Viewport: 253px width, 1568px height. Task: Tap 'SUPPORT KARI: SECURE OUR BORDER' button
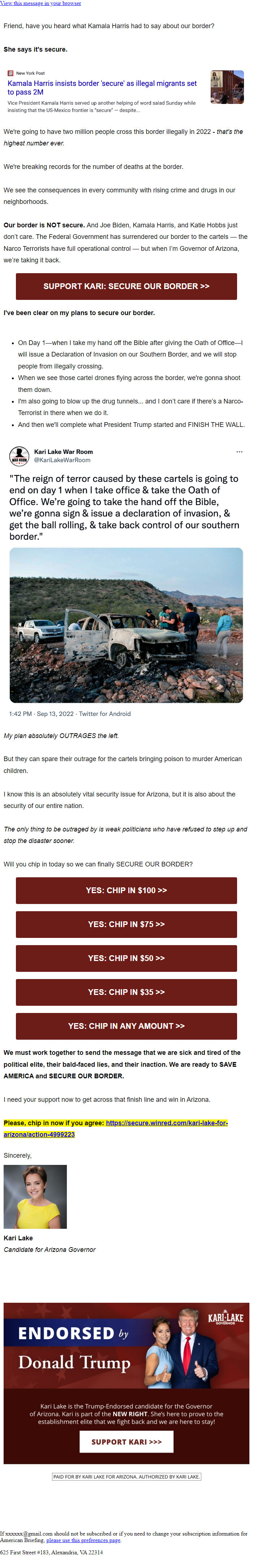[x=126, y=286]
